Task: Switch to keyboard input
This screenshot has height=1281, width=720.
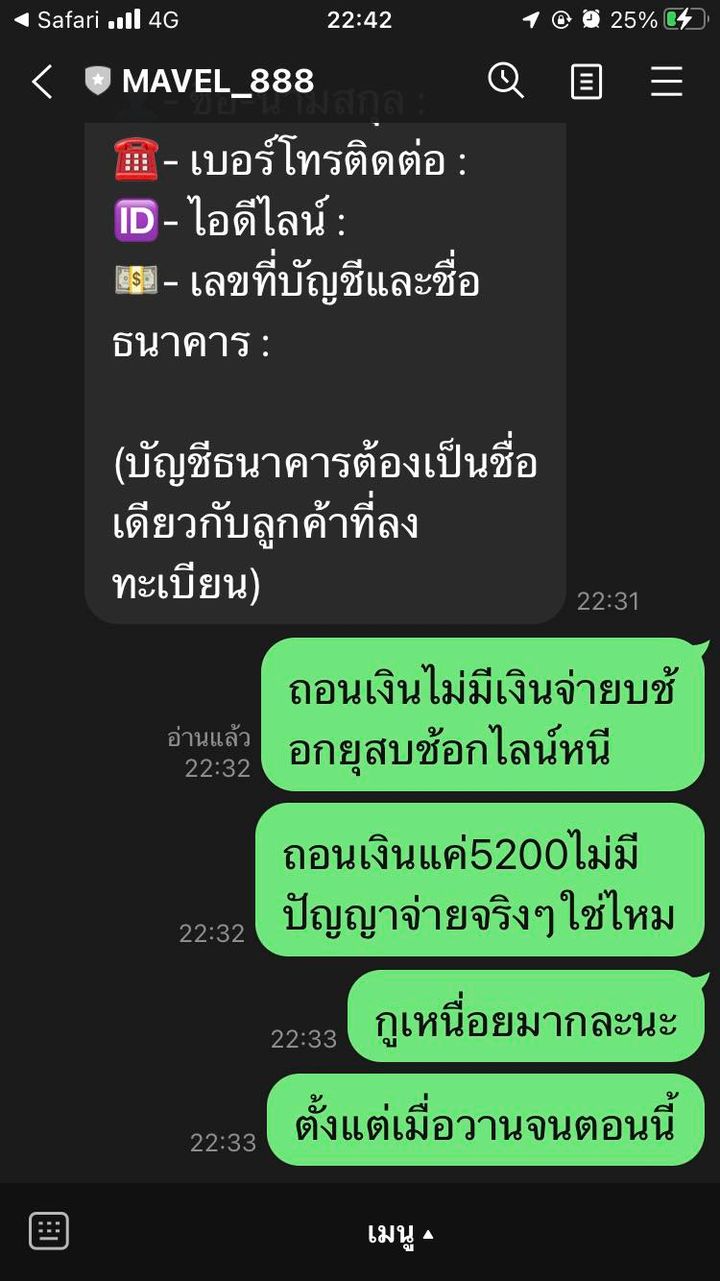Action: (49, 1231)
